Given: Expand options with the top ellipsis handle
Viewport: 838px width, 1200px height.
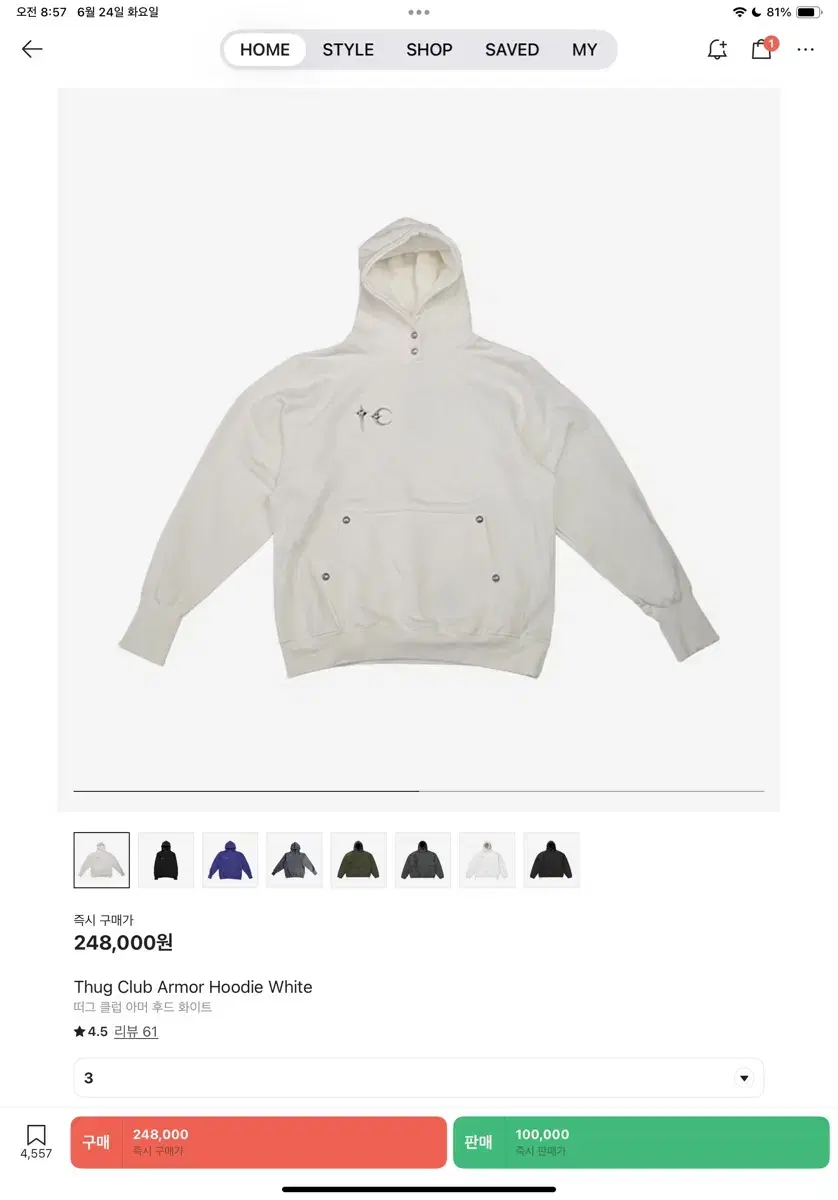Looking at the screenshot, I should (418, 12).
